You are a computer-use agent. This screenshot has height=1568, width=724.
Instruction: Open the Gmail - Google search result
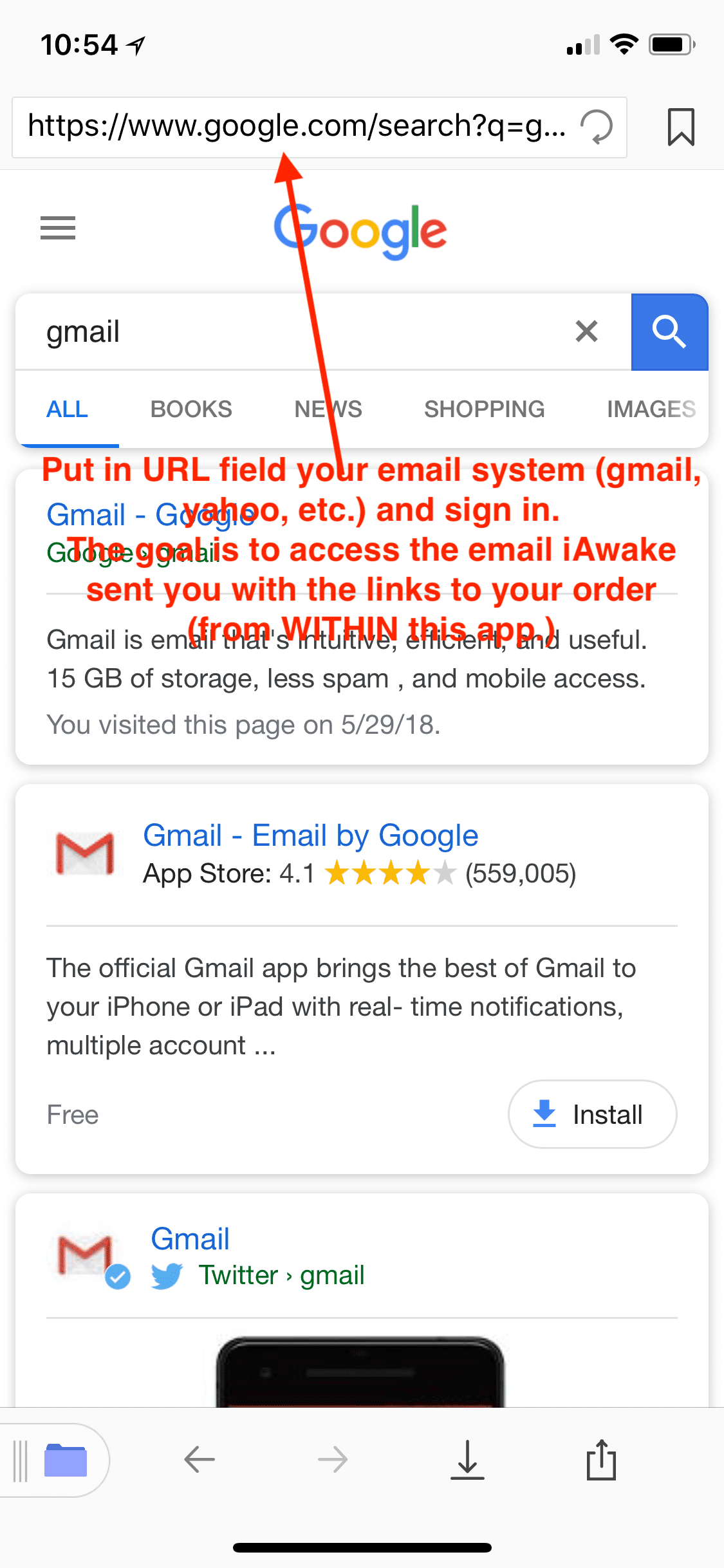(151, 515)
